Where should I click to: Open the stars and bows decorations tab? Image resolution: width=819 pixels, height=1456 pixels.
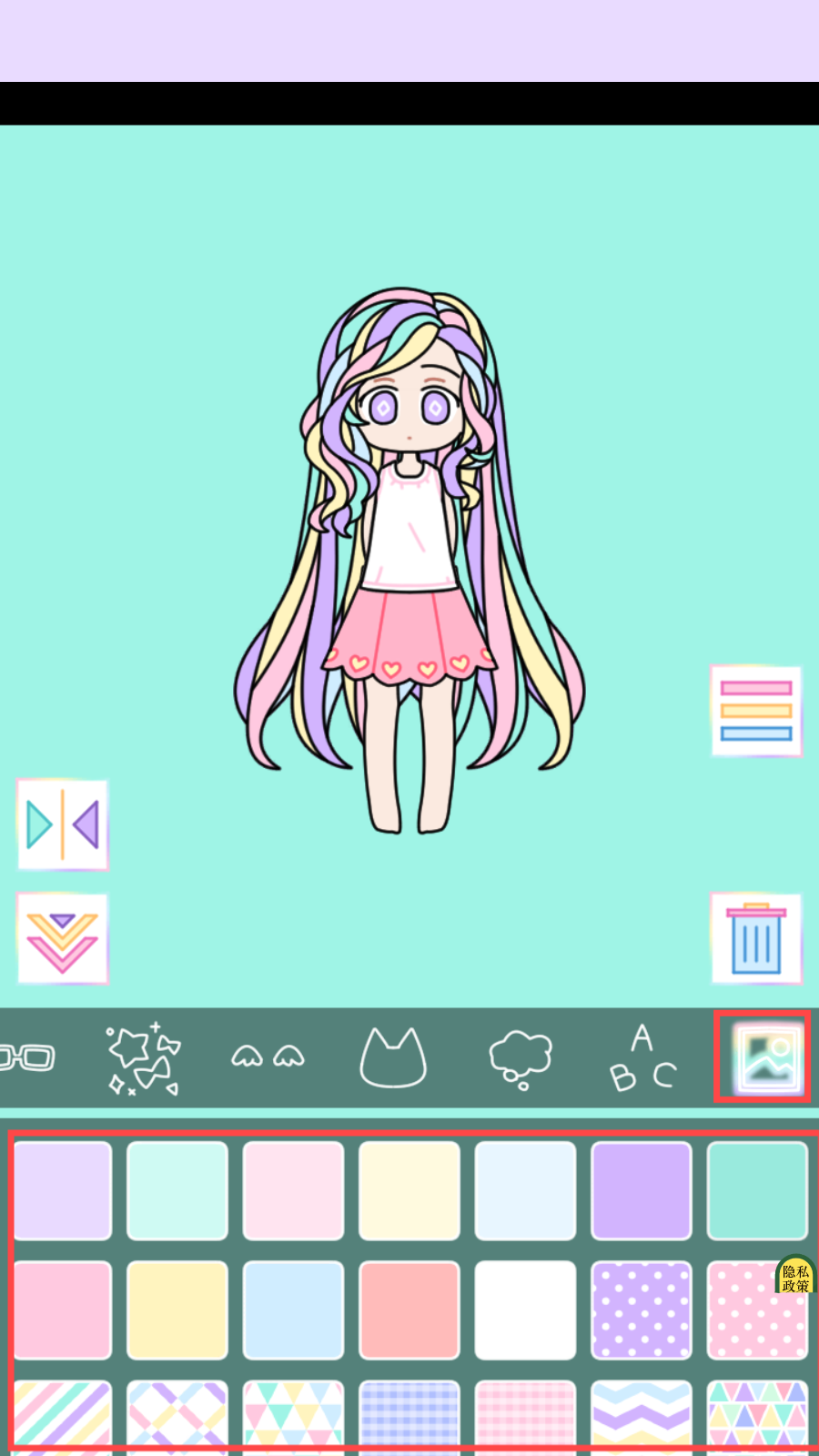tap(144, 1058)
